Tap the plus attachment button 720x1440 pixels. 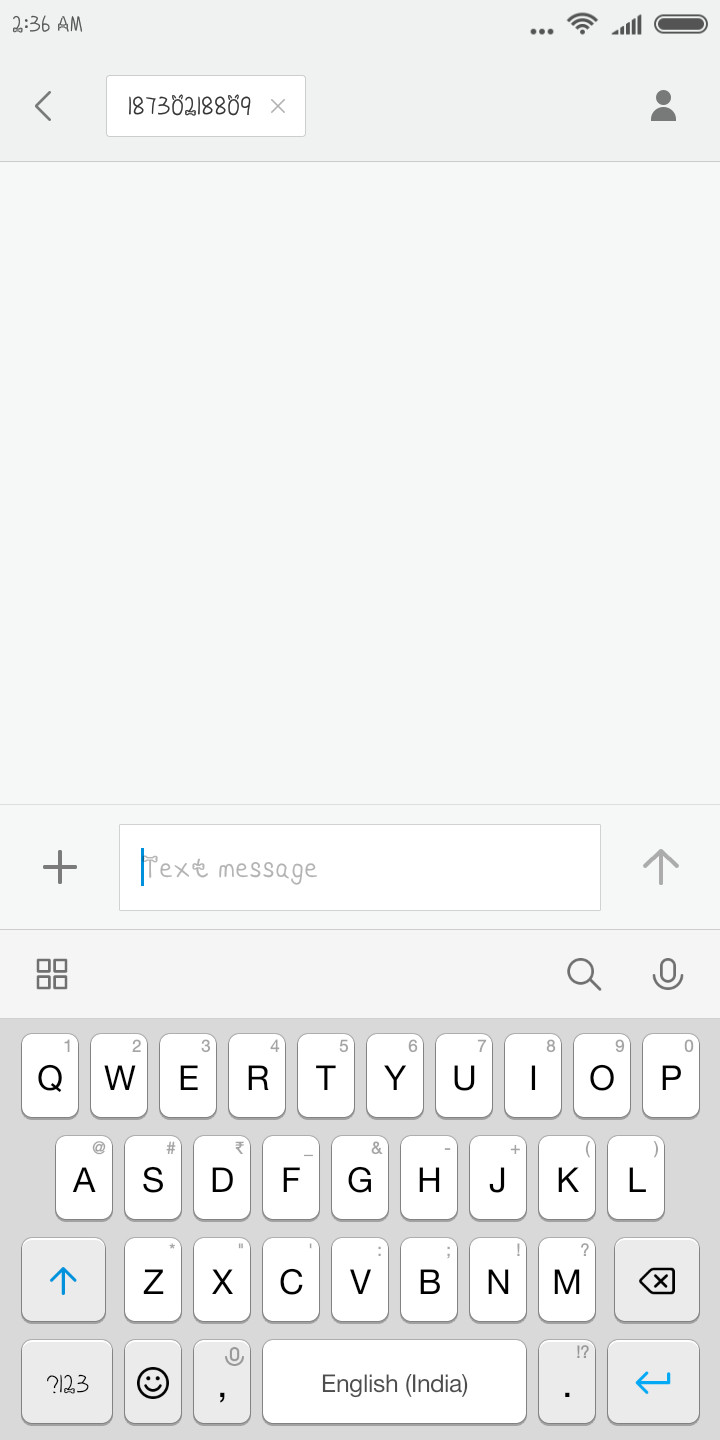pyautogui.click(x=60, y=867)
